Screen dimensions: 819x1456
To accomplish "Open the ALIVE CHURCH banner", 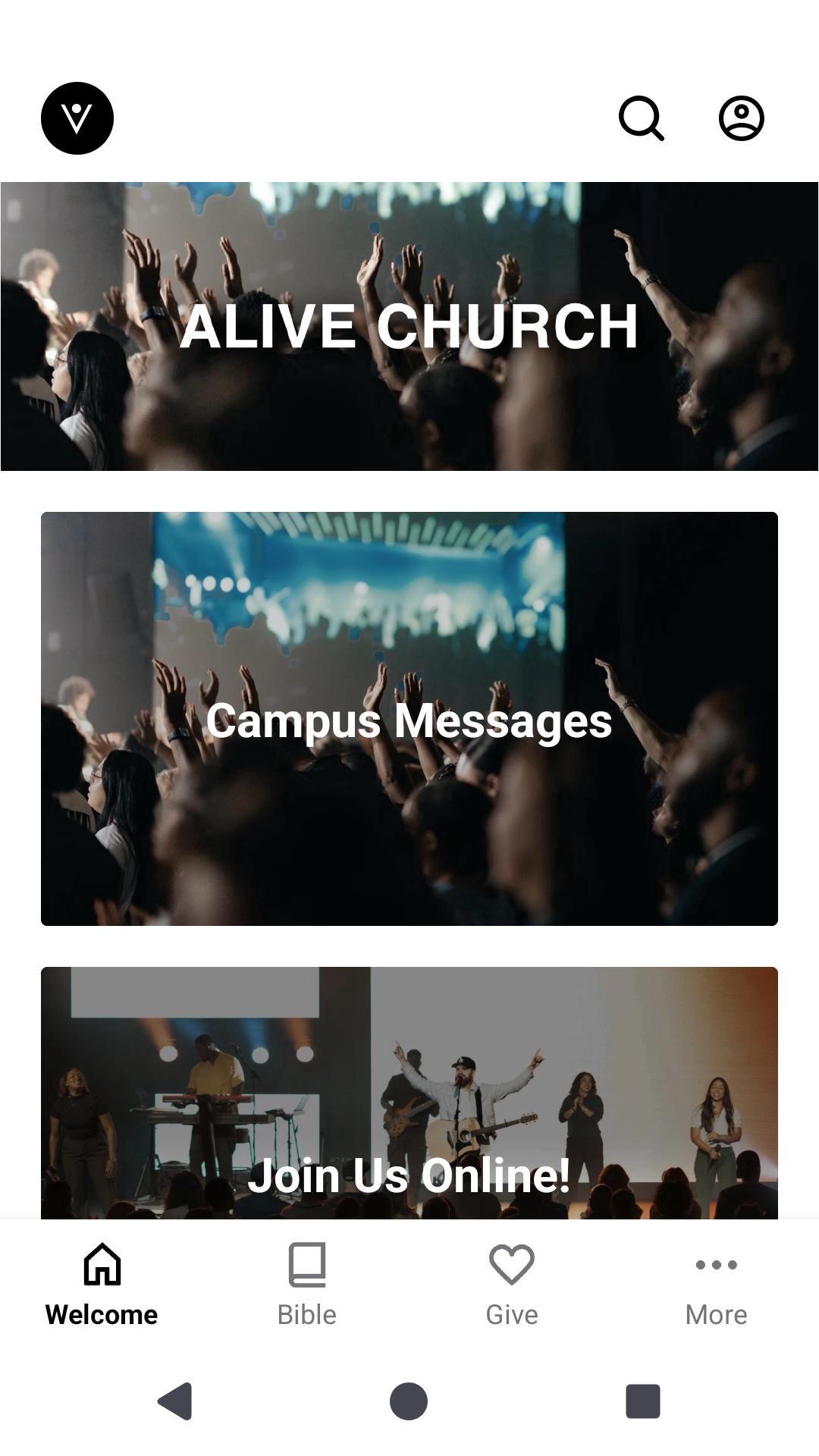I will 409,326.
